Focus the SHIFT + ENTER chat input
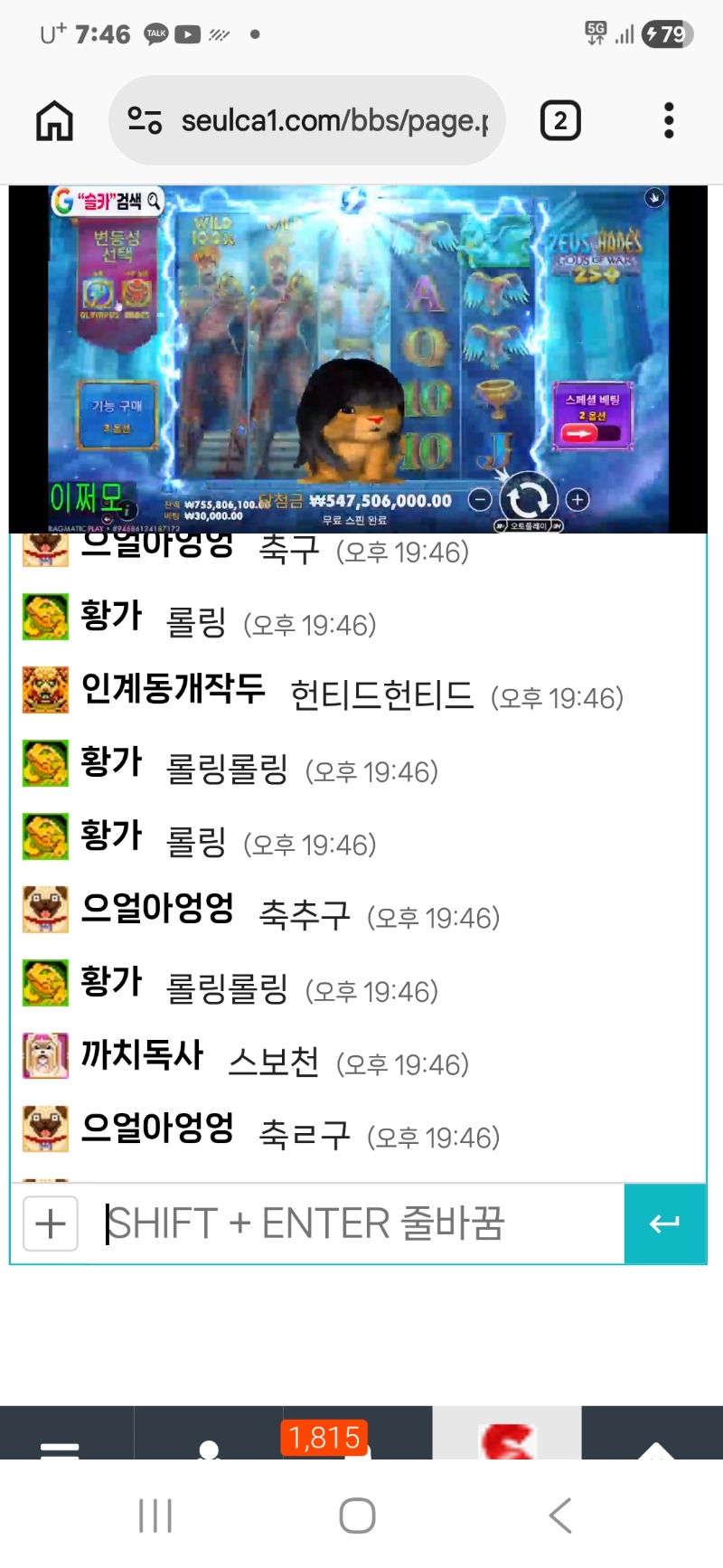Screen dimensions: 723x1568 361,1223
